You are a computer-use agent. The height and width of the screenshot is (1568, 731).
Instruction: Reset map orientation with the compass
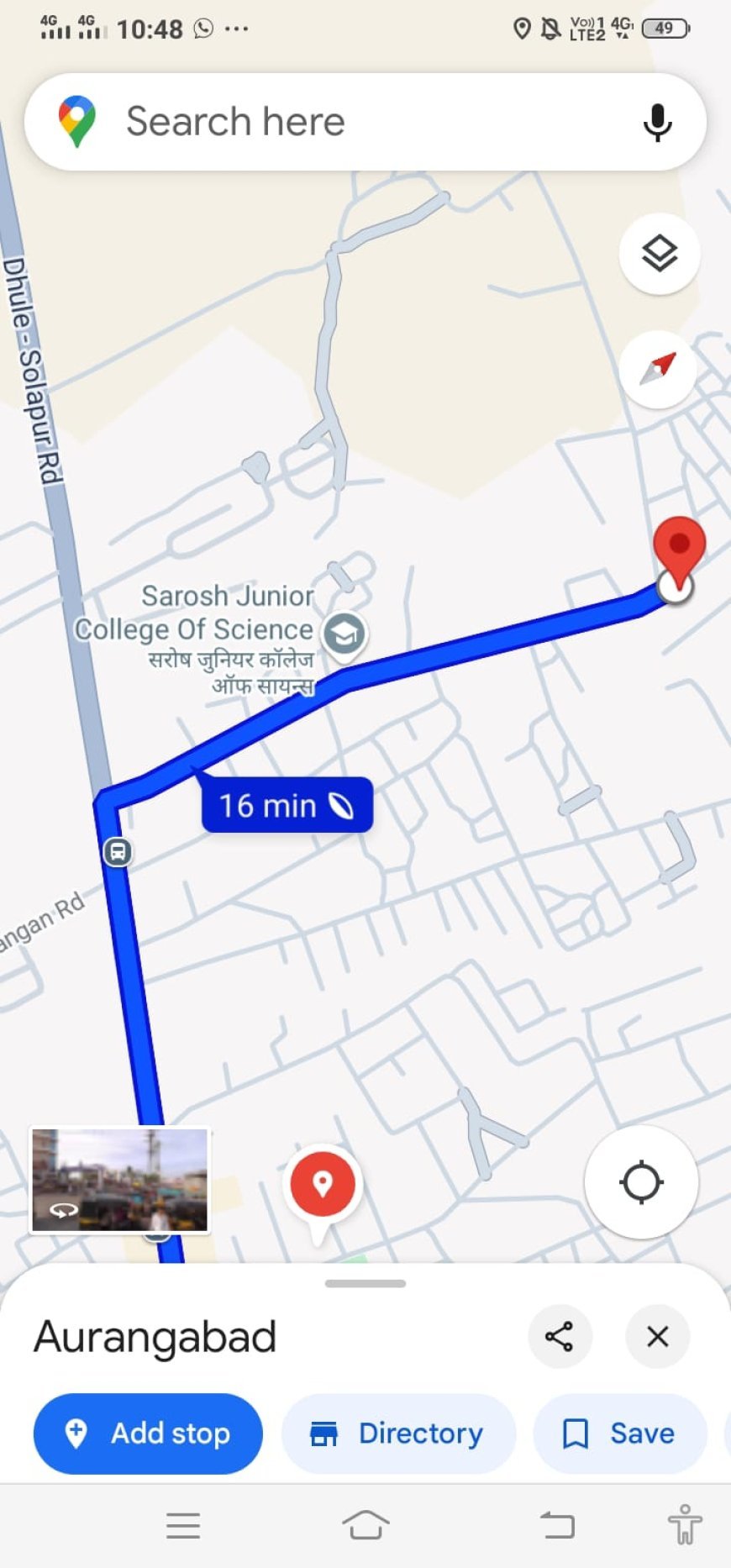(658, 369)
